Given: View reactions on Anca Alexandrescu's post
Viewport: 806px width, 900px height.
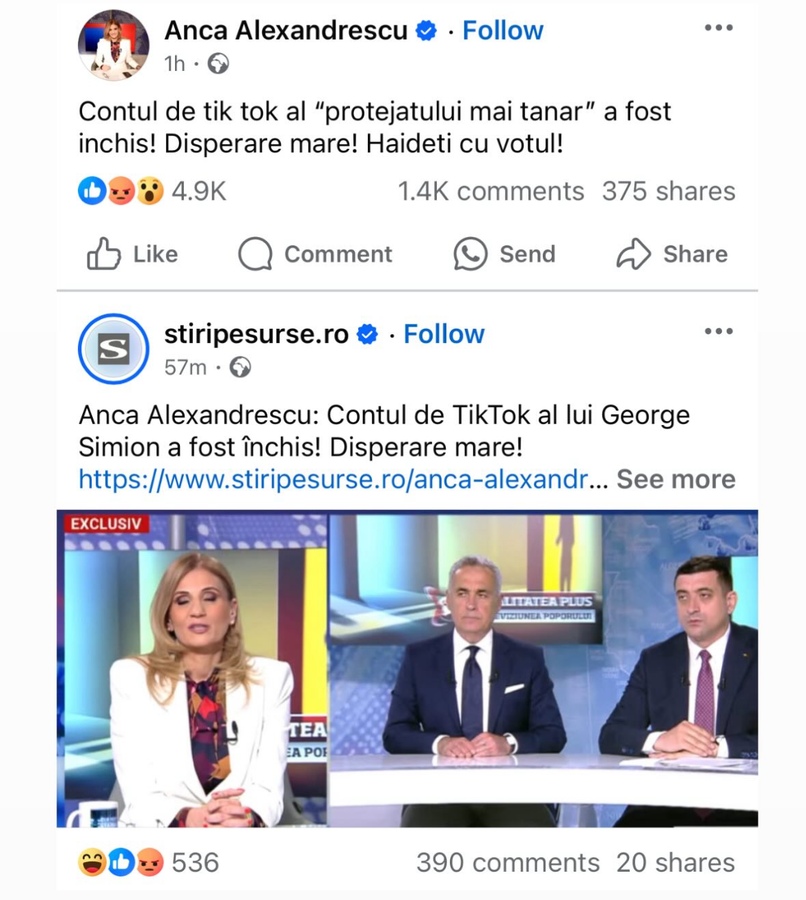Looking at the screenshot, I should [152, 191].
